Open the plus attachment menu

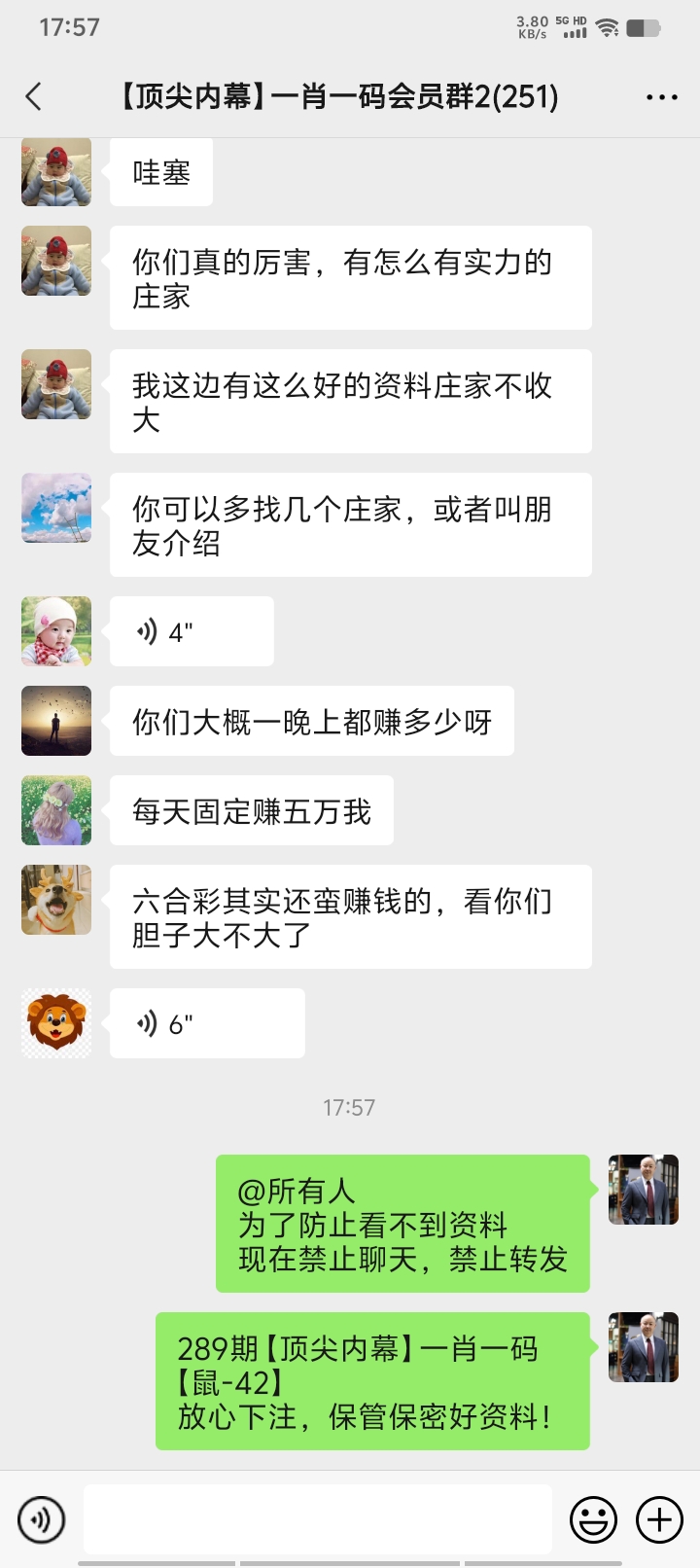coord(659,1518)
